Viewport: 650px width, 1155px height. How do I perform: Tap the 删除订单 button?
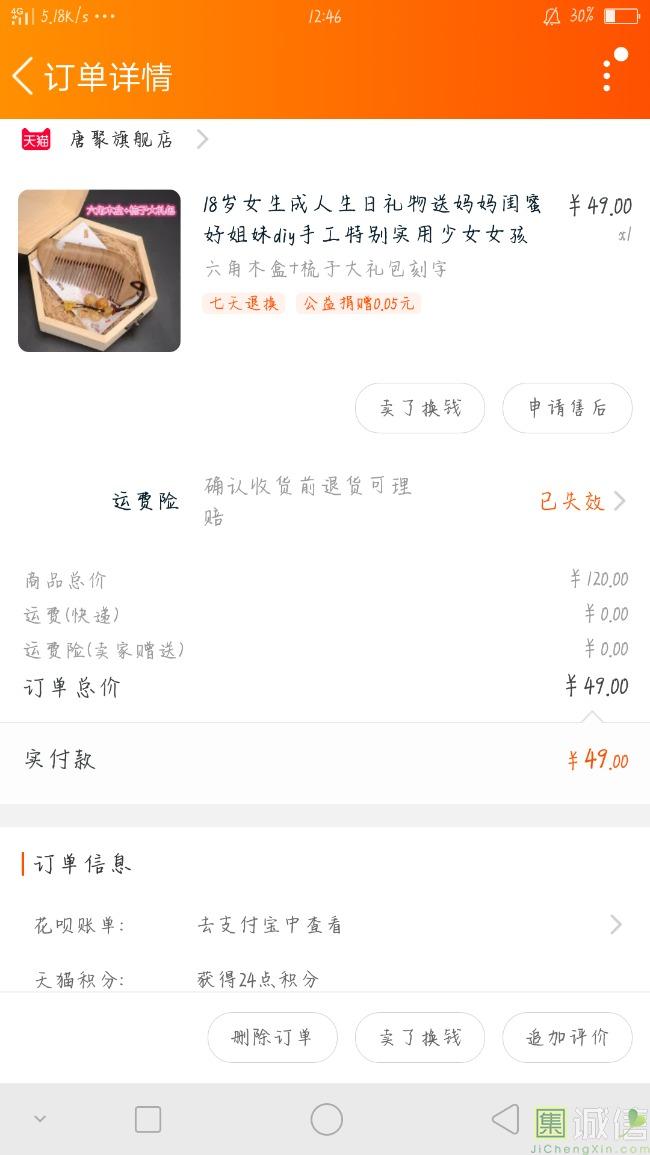tap(272, 1037)
